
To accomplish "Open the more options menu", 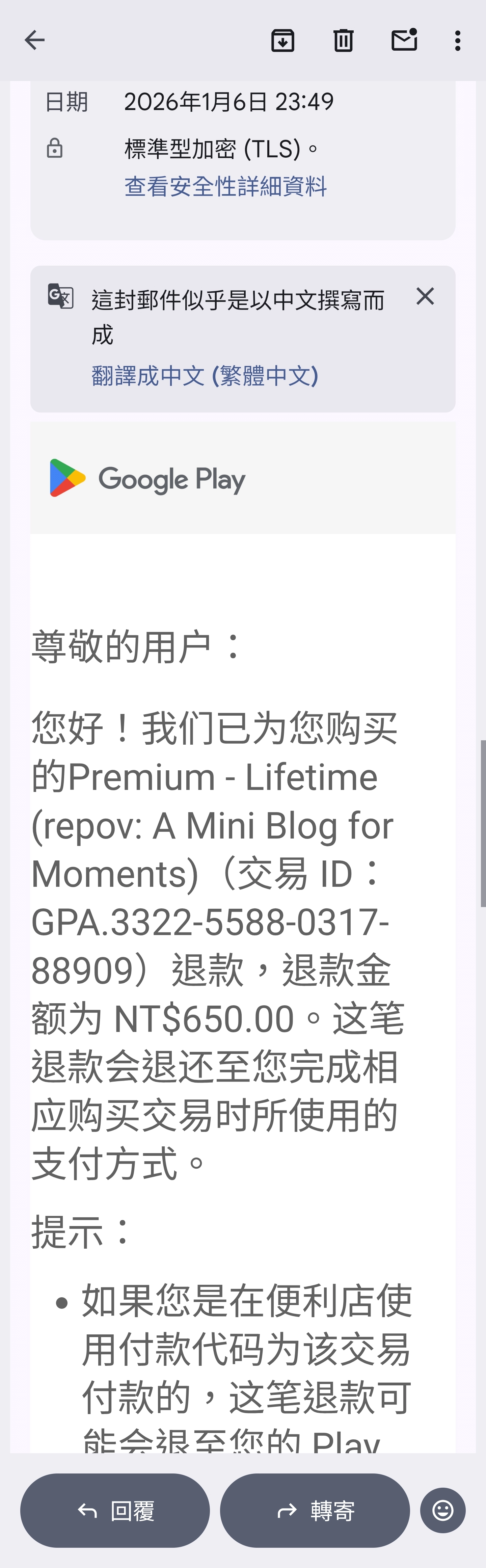I will [457, 40].
